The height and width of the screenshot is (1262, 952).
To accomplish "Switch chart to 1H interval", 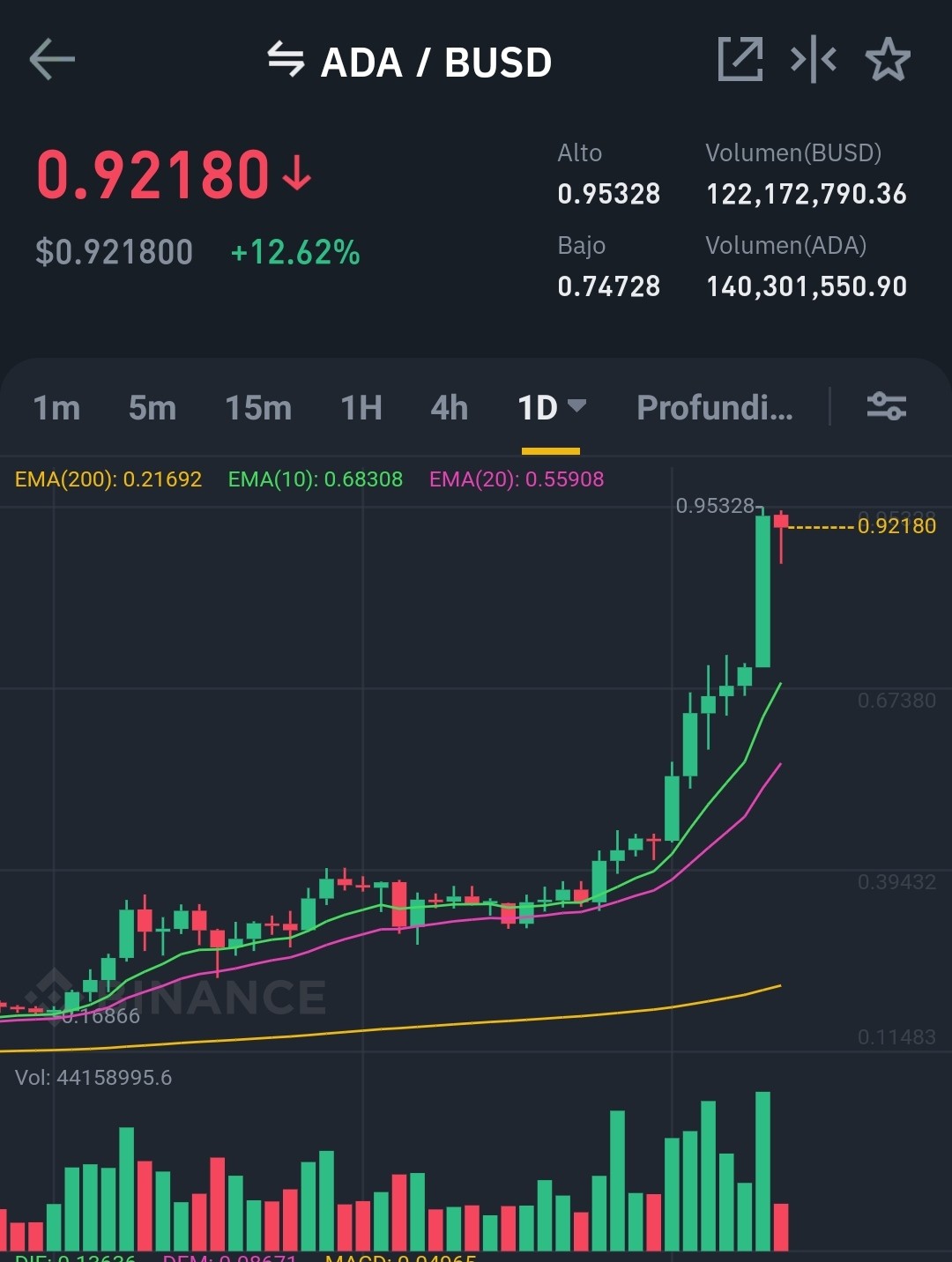I will coord(361,408).
